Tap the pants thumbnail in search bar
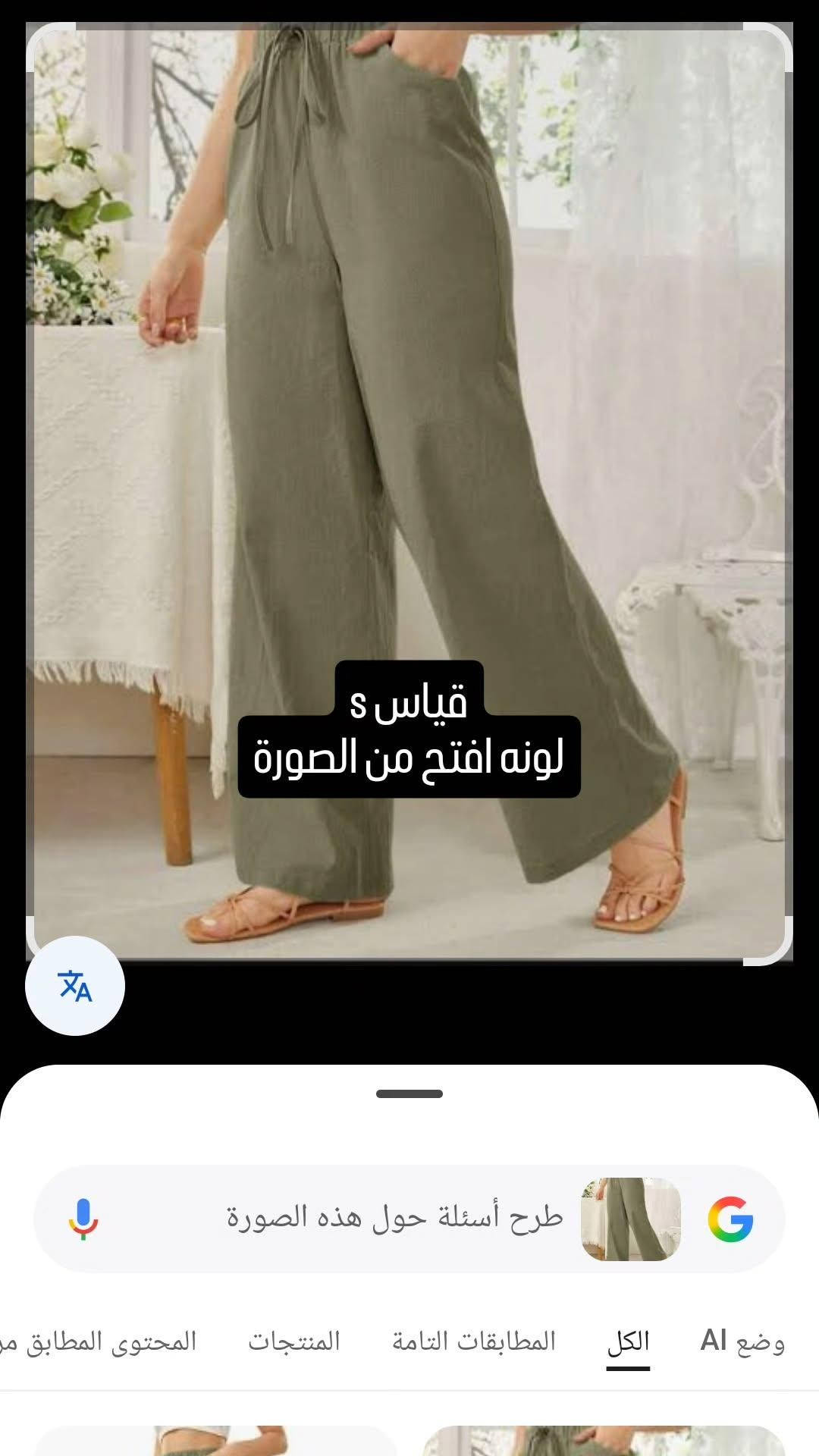Viewport: 819px width, 1456px height. (631, 1219)
